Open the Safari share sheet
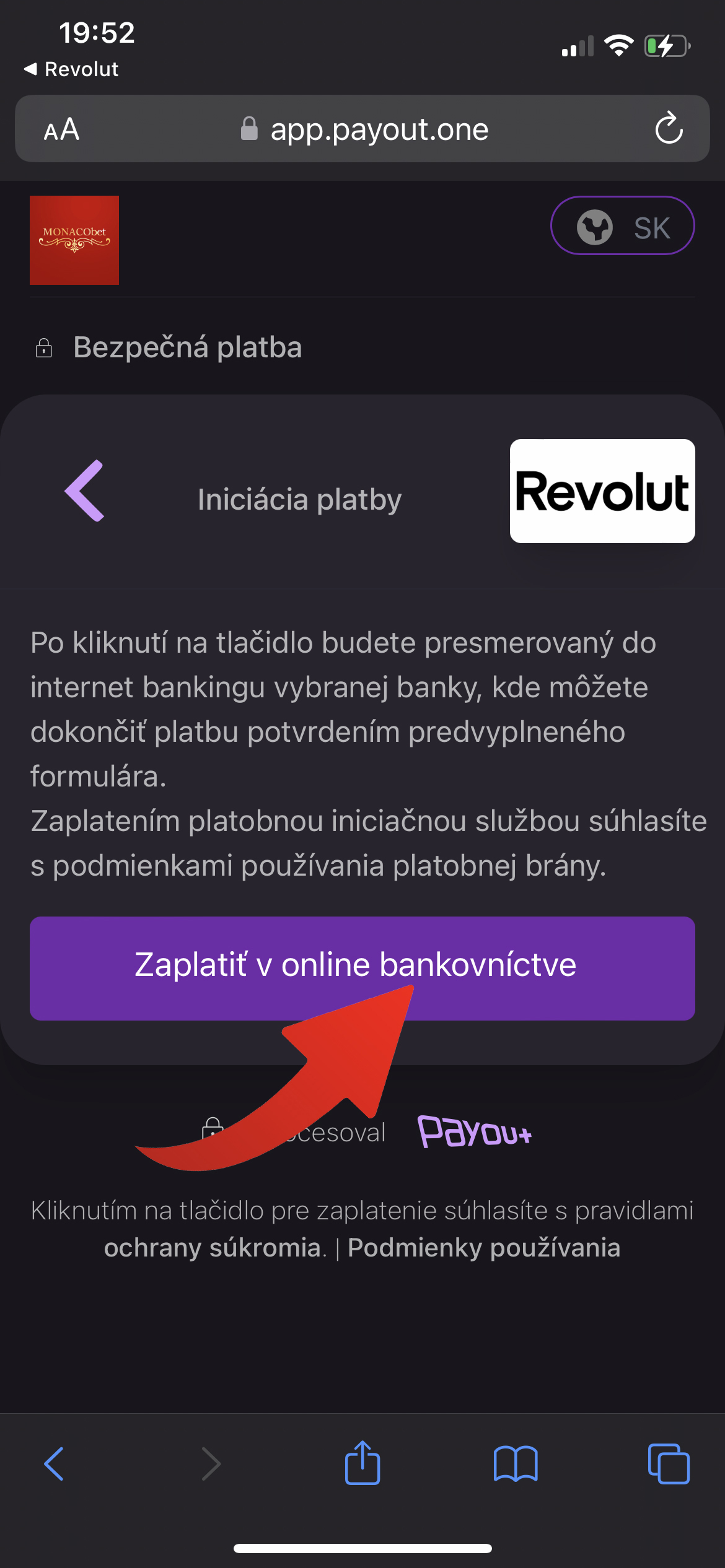Screen dimensions: 725x1568 pyautogui.click(x=362, y=1463)
